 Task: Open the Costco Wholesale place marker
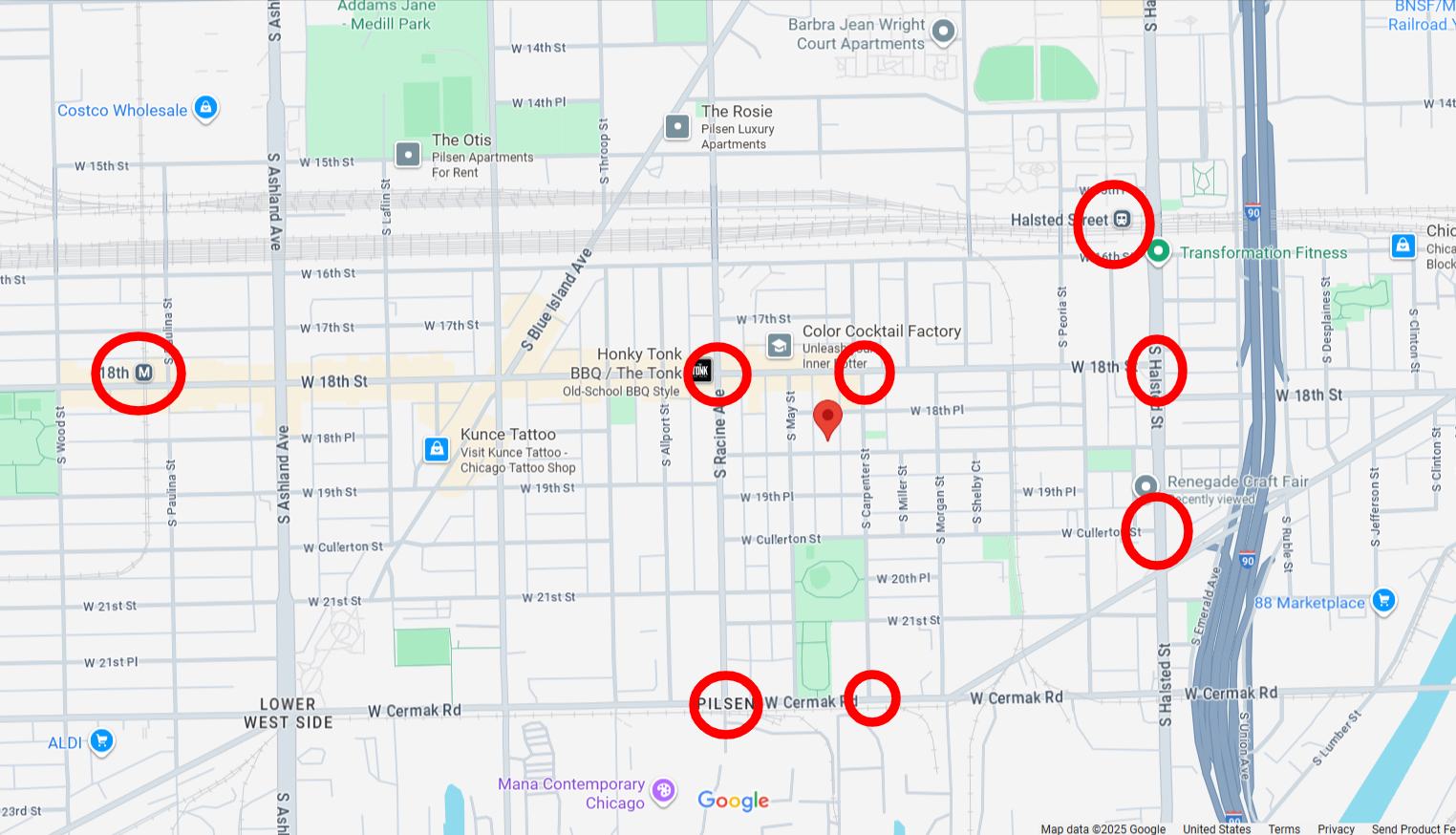coord(205,108)
